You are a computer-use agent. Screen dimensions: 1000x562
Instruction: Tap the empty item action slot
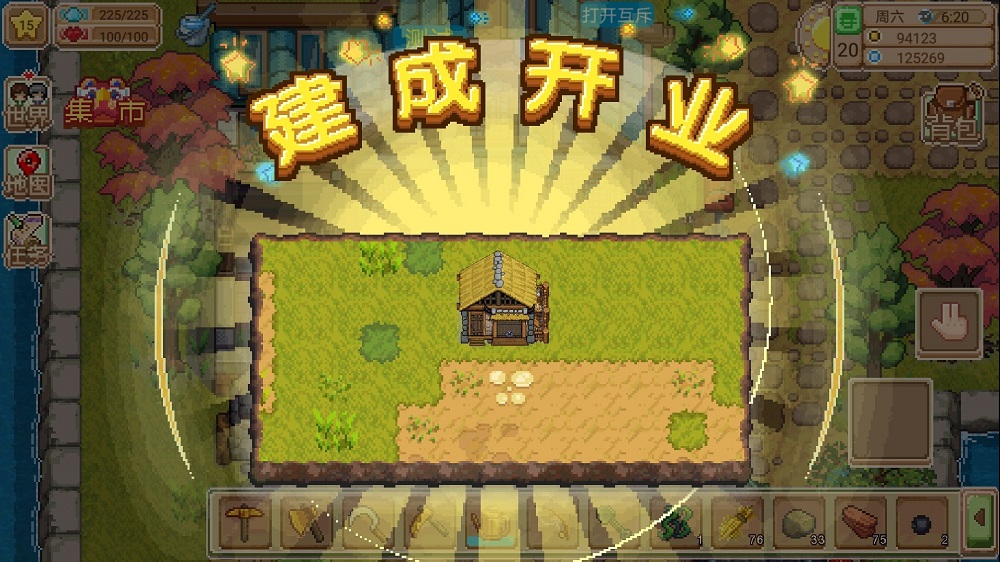(x=890, y=421)
